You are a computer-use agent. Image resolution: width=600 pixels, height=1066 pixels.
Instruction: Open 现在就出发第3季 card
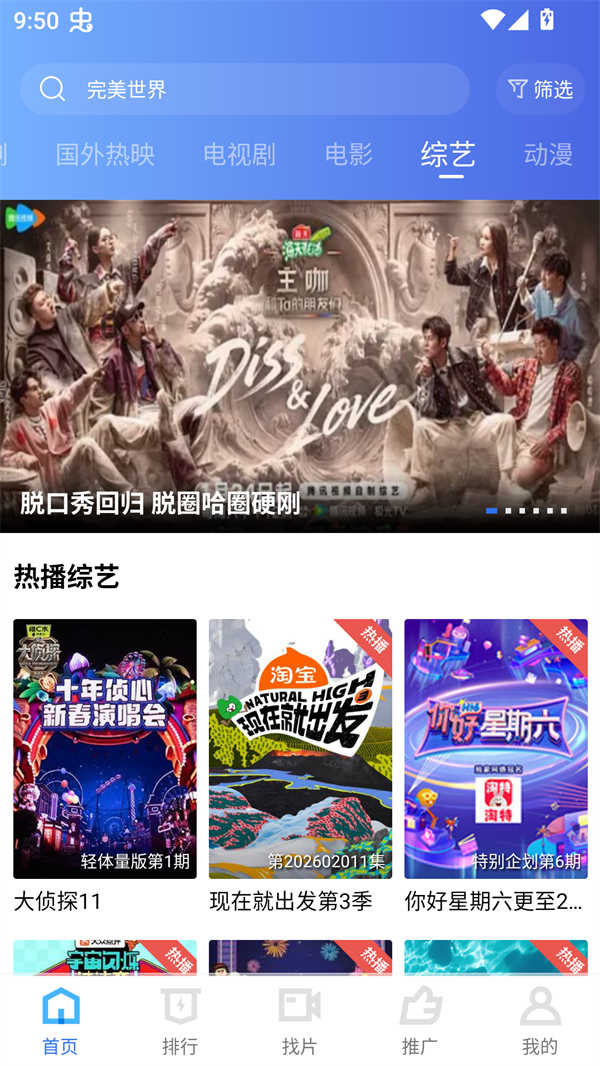(300, 748)
